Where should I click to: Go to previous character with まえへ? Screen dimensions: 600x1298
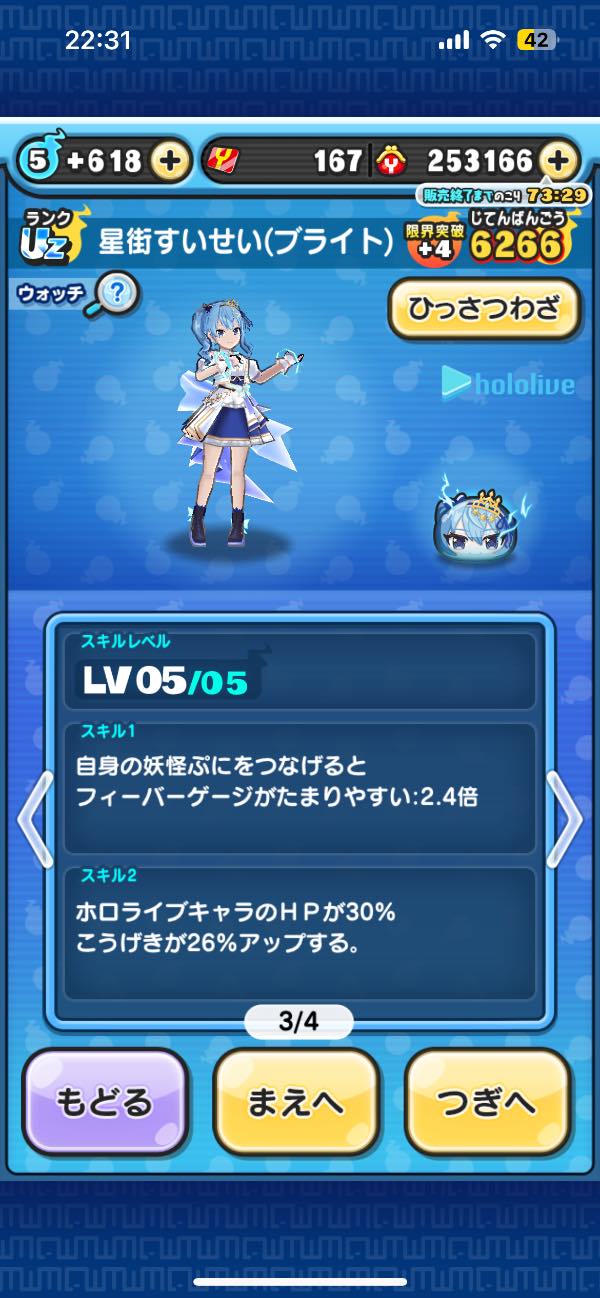tap(296, 1103)
